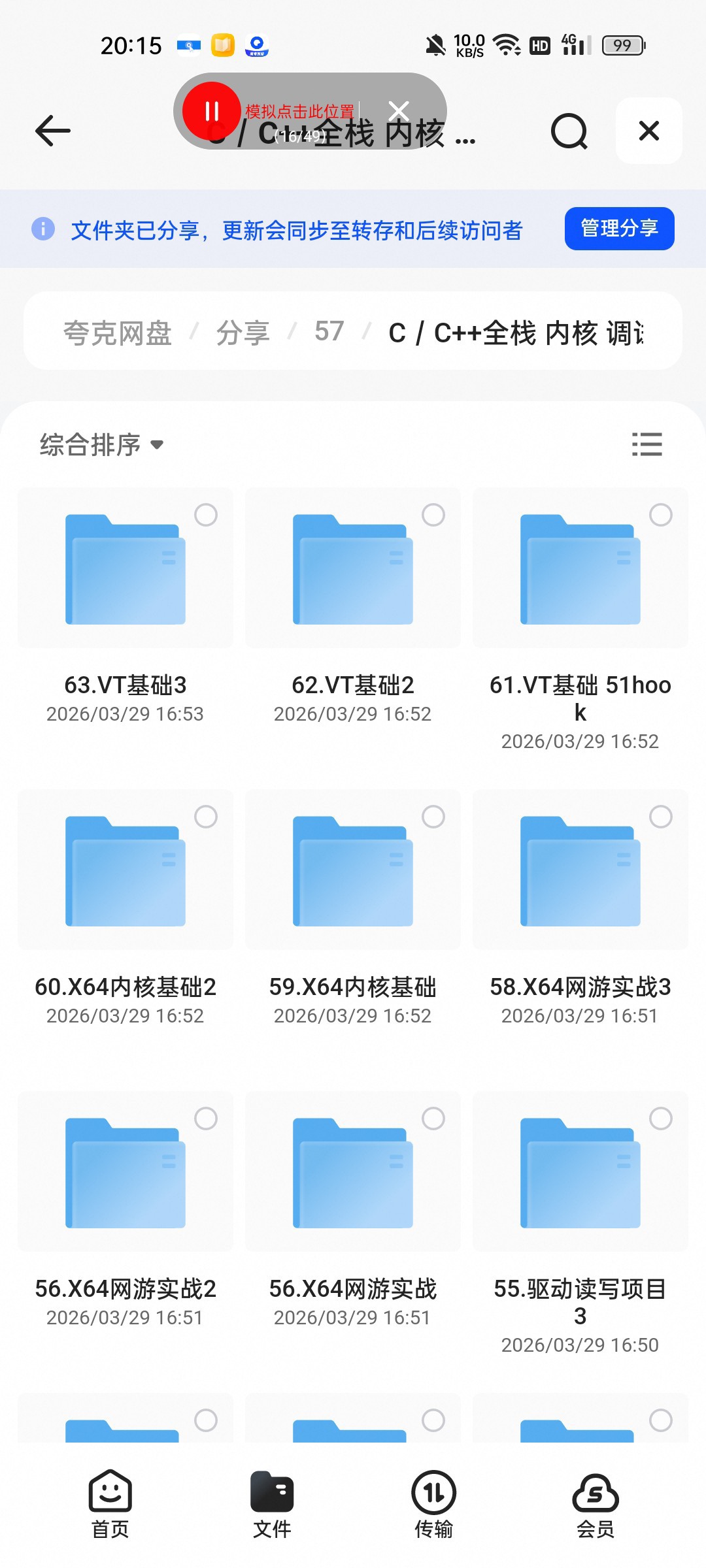Open search with the magnifier icon
Screen dimensions: 706x1568
tap(569, 131)
